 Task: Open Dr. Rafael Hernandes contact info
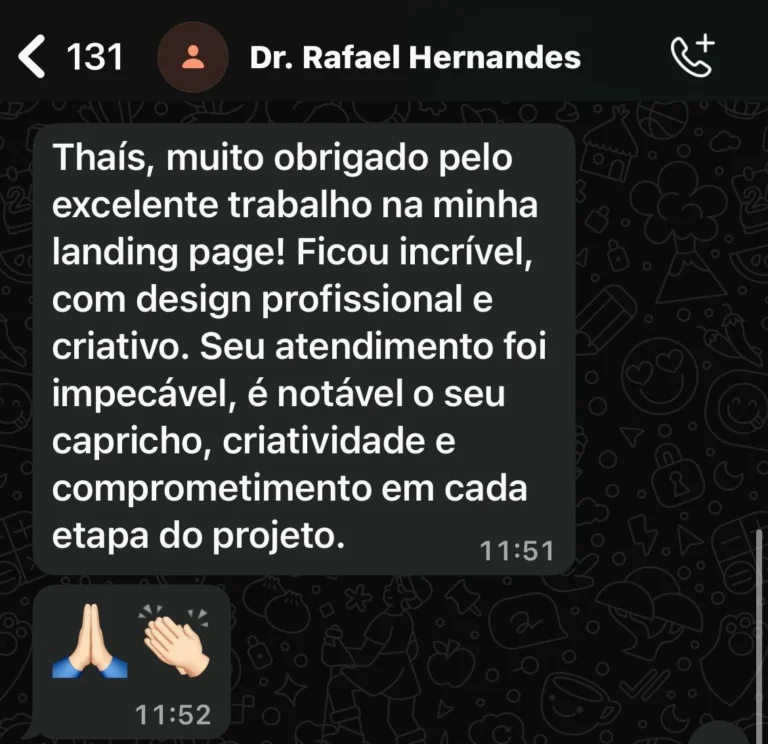pyautogui.click(x=414, y=57)
